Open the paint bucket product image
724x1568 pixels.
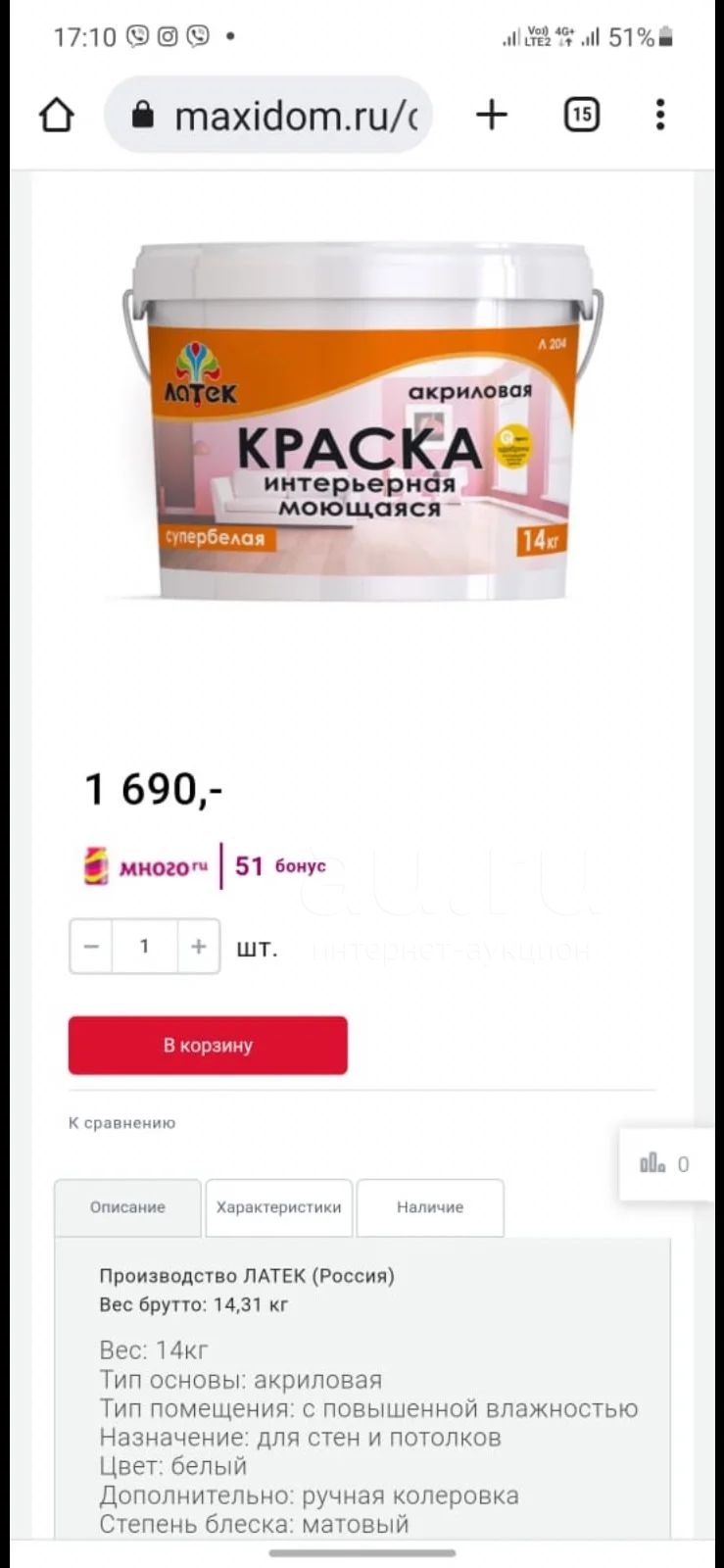coord(362,421)
